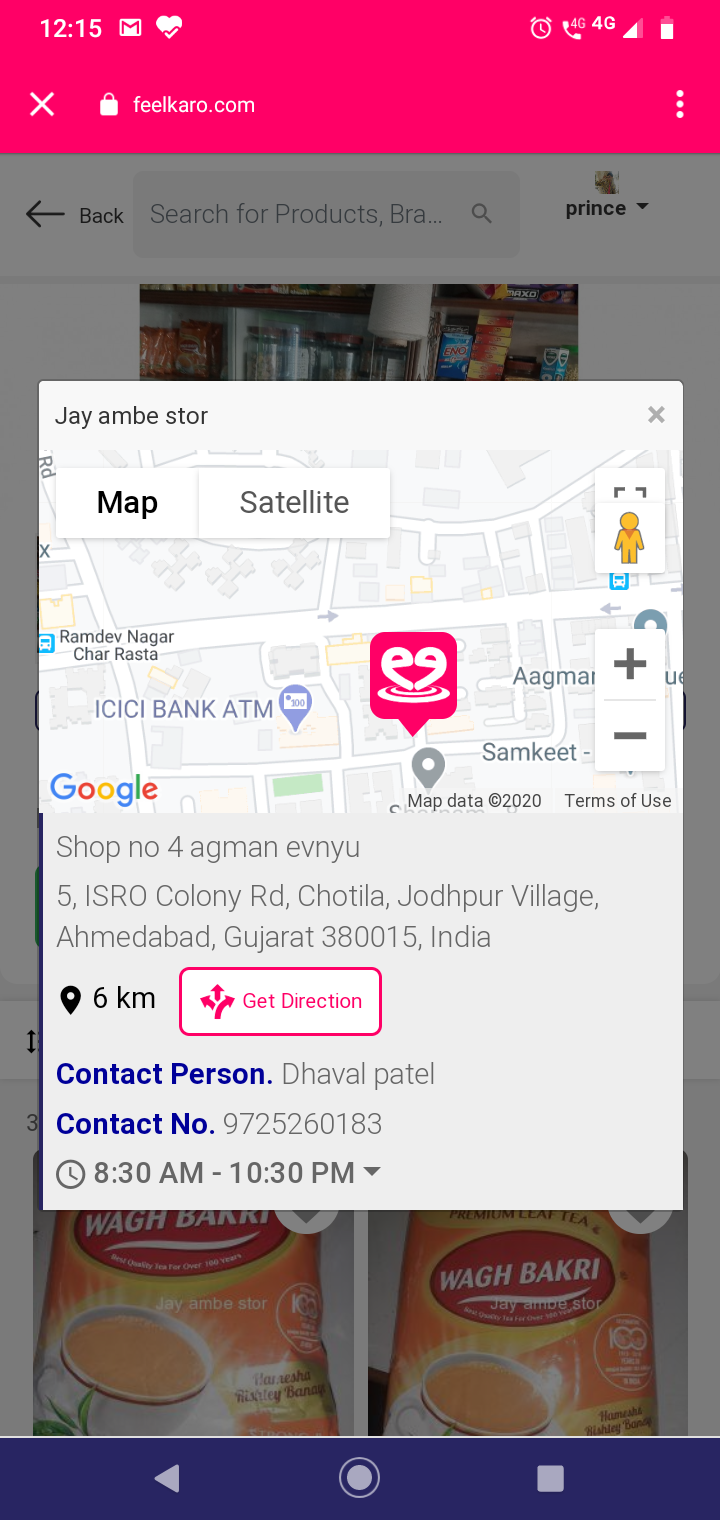Screen dimensions: 720x1520
Task: Go to the Android home screen
Action: tap(359, 1477)
